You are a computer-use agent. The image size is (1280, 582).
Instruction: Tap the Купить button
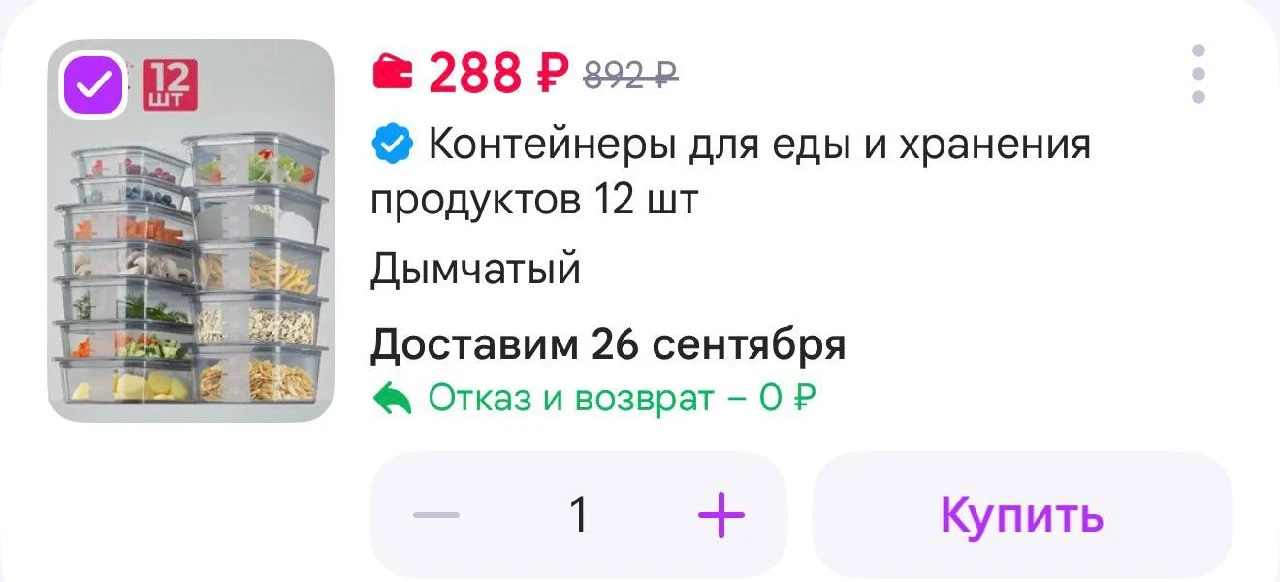pos(1022,515)
